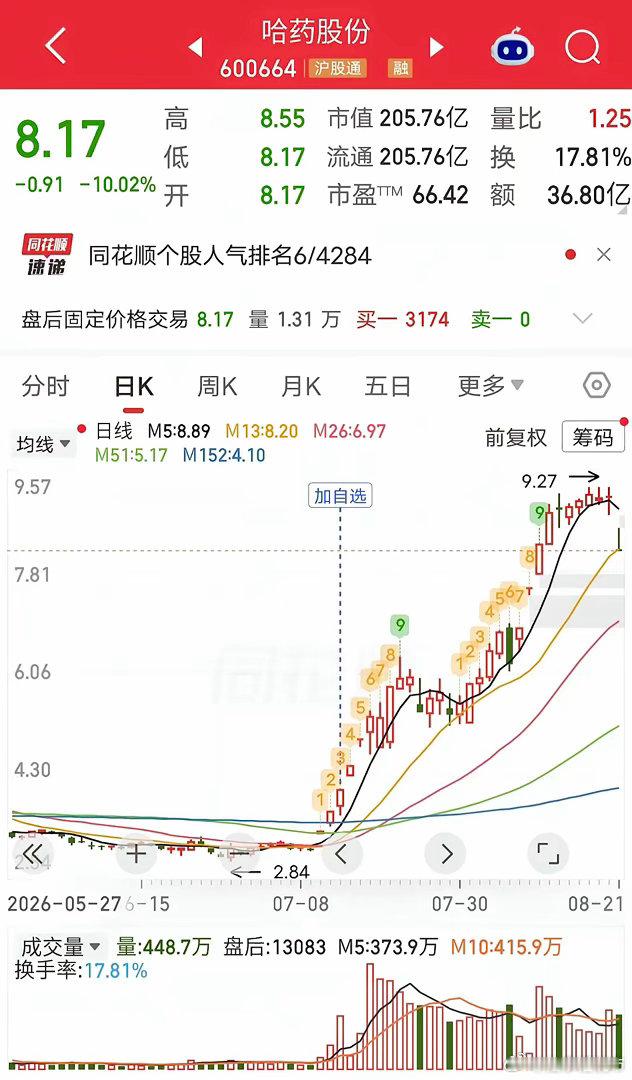
Task: Switch to 分时 chart tab
Action: (x=45, y=386)
